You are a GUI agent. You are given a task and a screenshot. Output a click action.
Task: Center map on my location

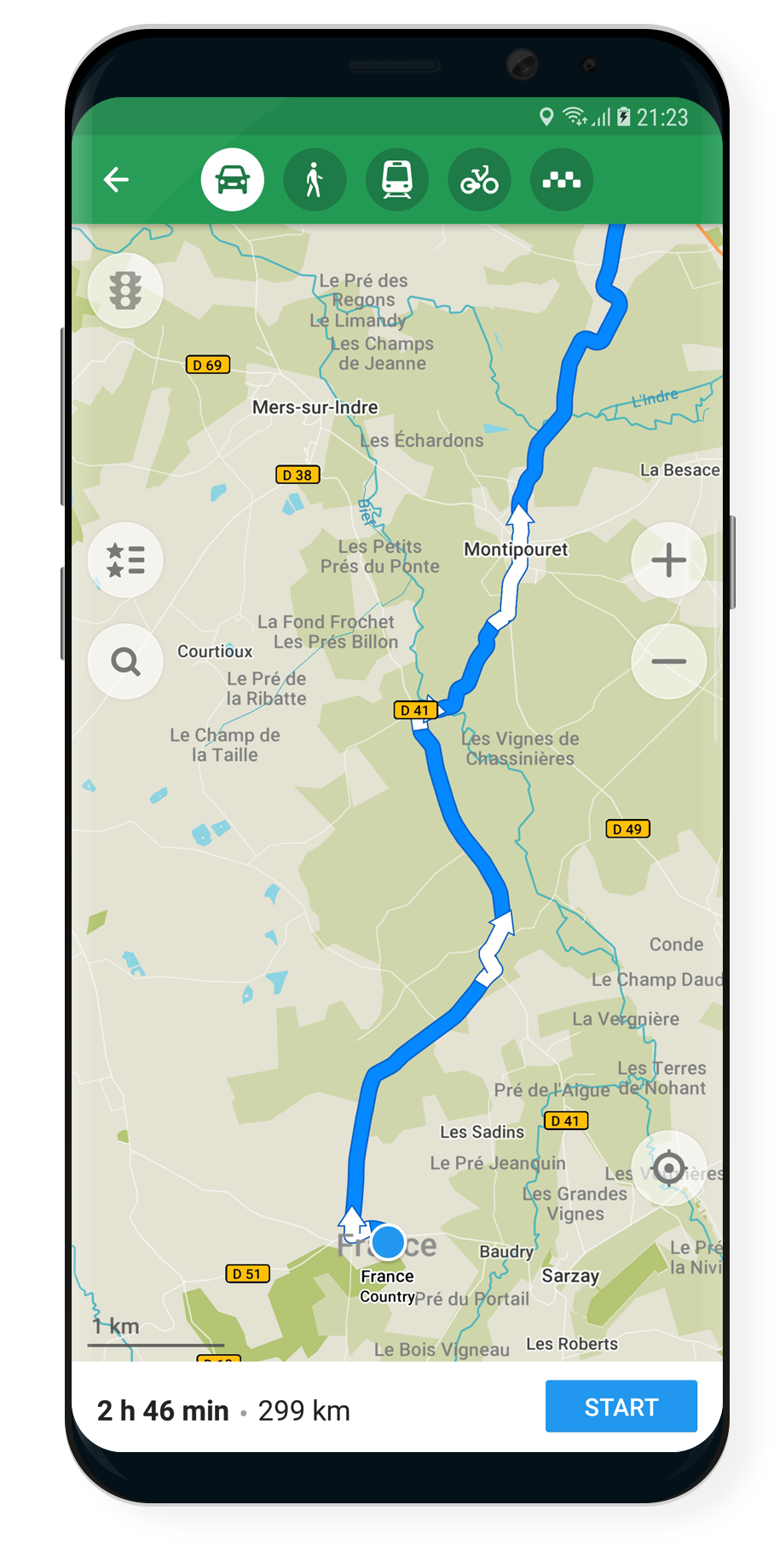pos(669,1167)
